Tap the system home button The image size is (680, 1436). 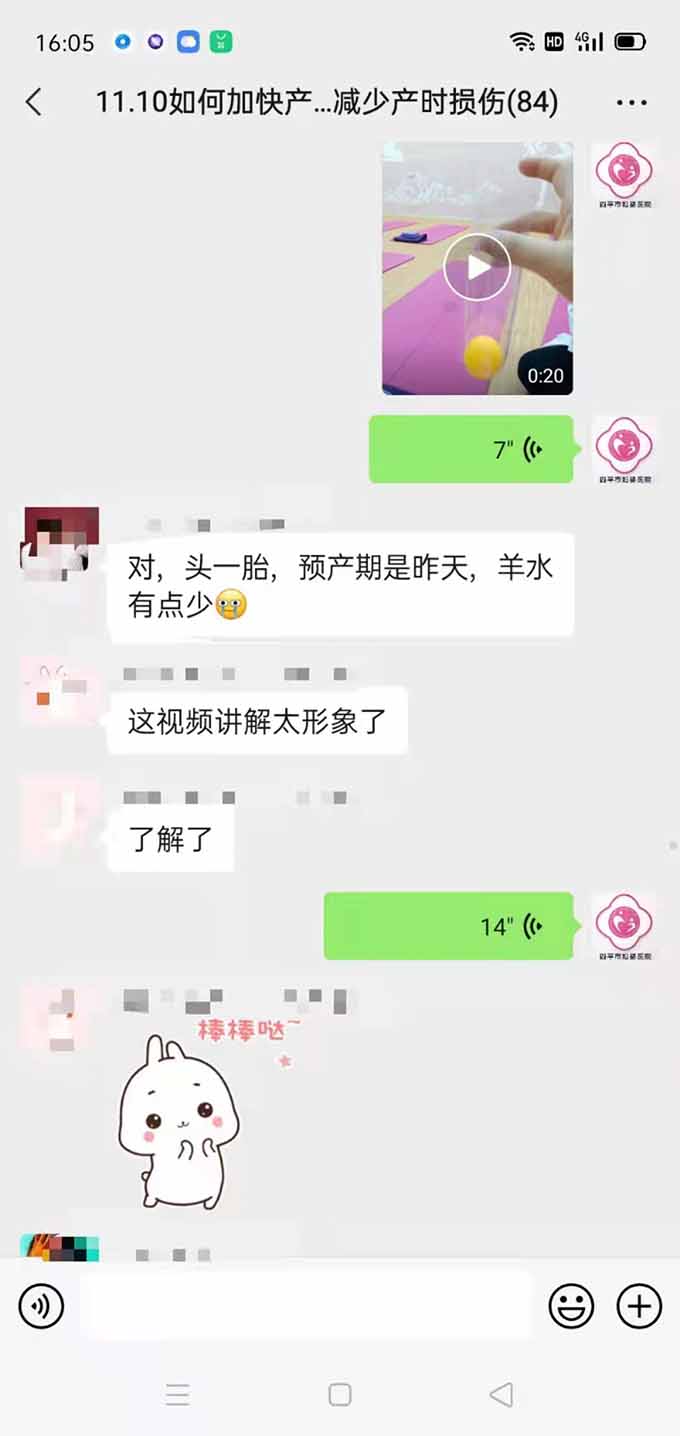pos(340,1395)
